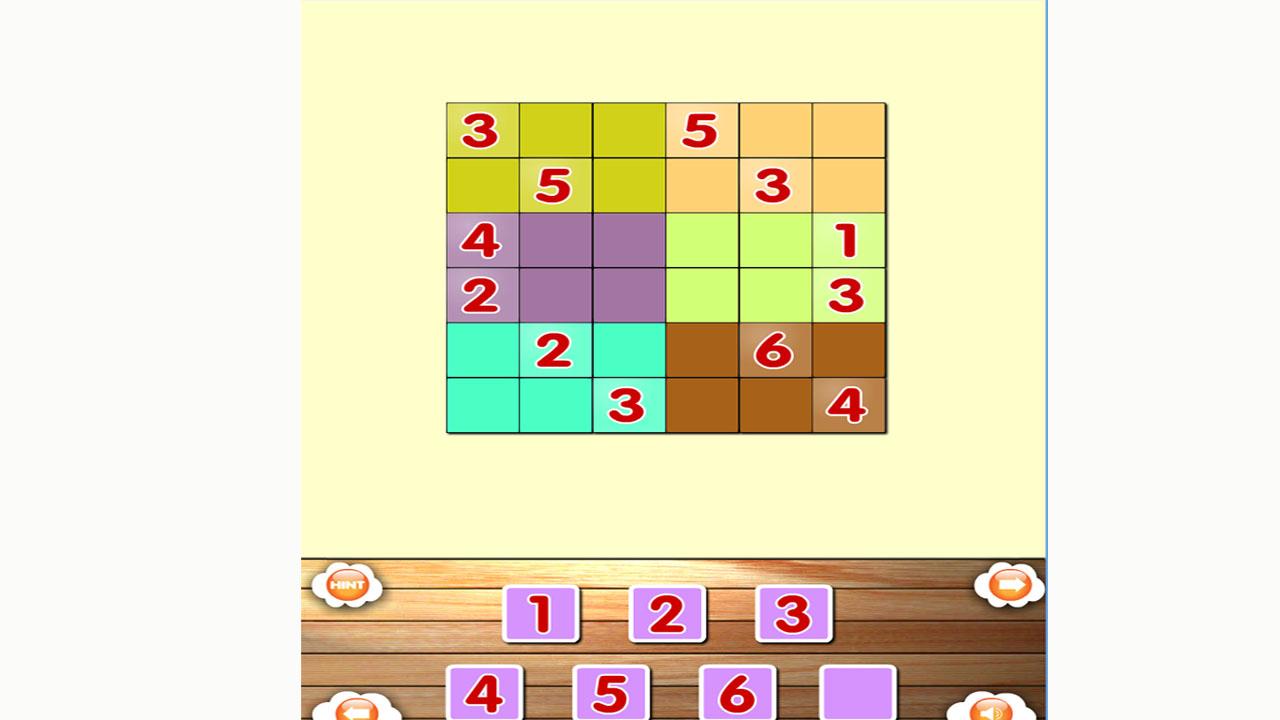Select empty green cell left of 1
This screenshot has height=720, width=1280.
click(x=775, y=241)
